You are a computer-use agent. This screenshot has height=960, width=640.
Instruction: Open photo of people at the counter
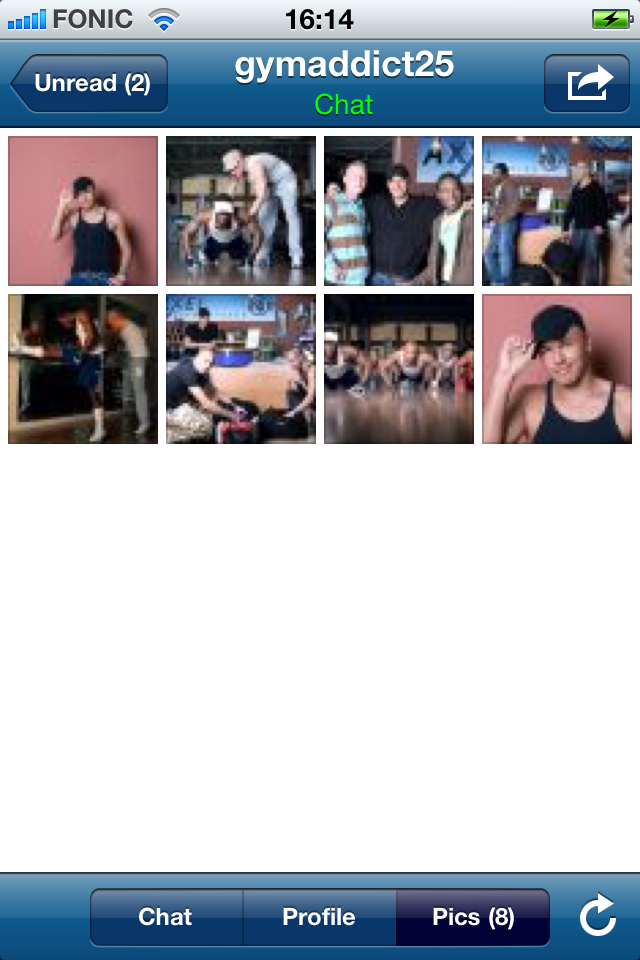pyautogui.click(x=557, y=211)
